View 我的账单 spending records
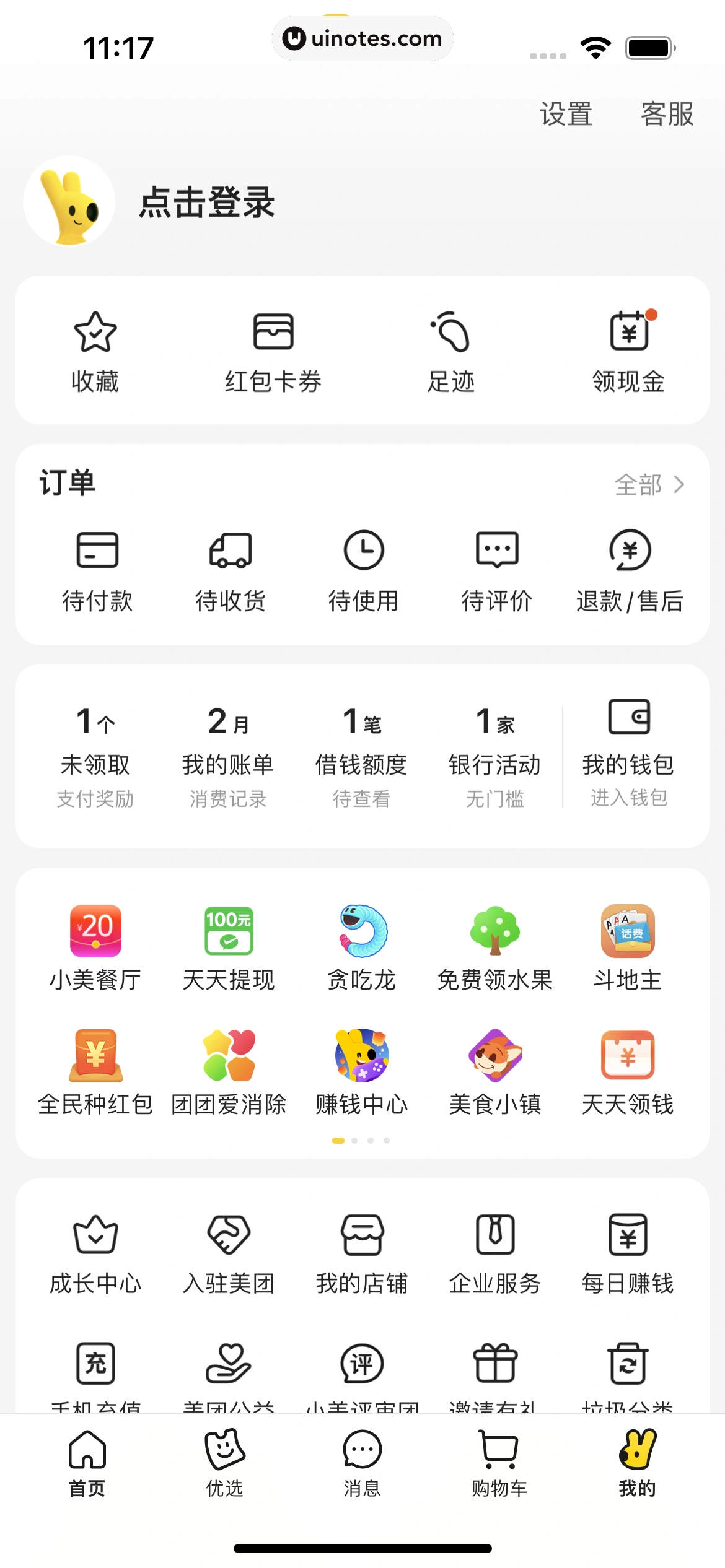This screenshot has height=1568, width=725. click(x=228, y=757)
